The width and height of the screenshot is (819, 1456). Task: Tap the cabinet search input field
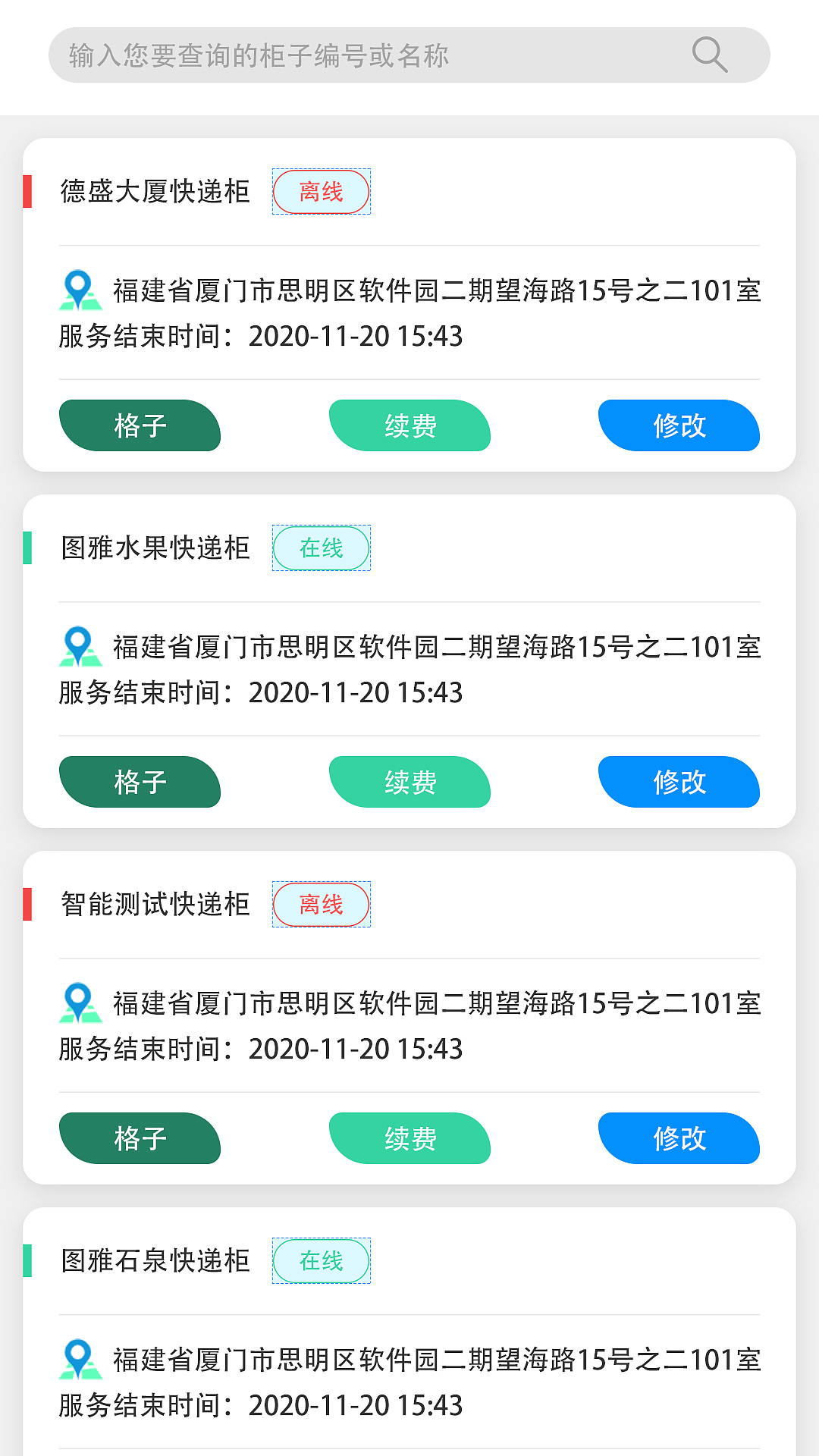tap(364, 55)
